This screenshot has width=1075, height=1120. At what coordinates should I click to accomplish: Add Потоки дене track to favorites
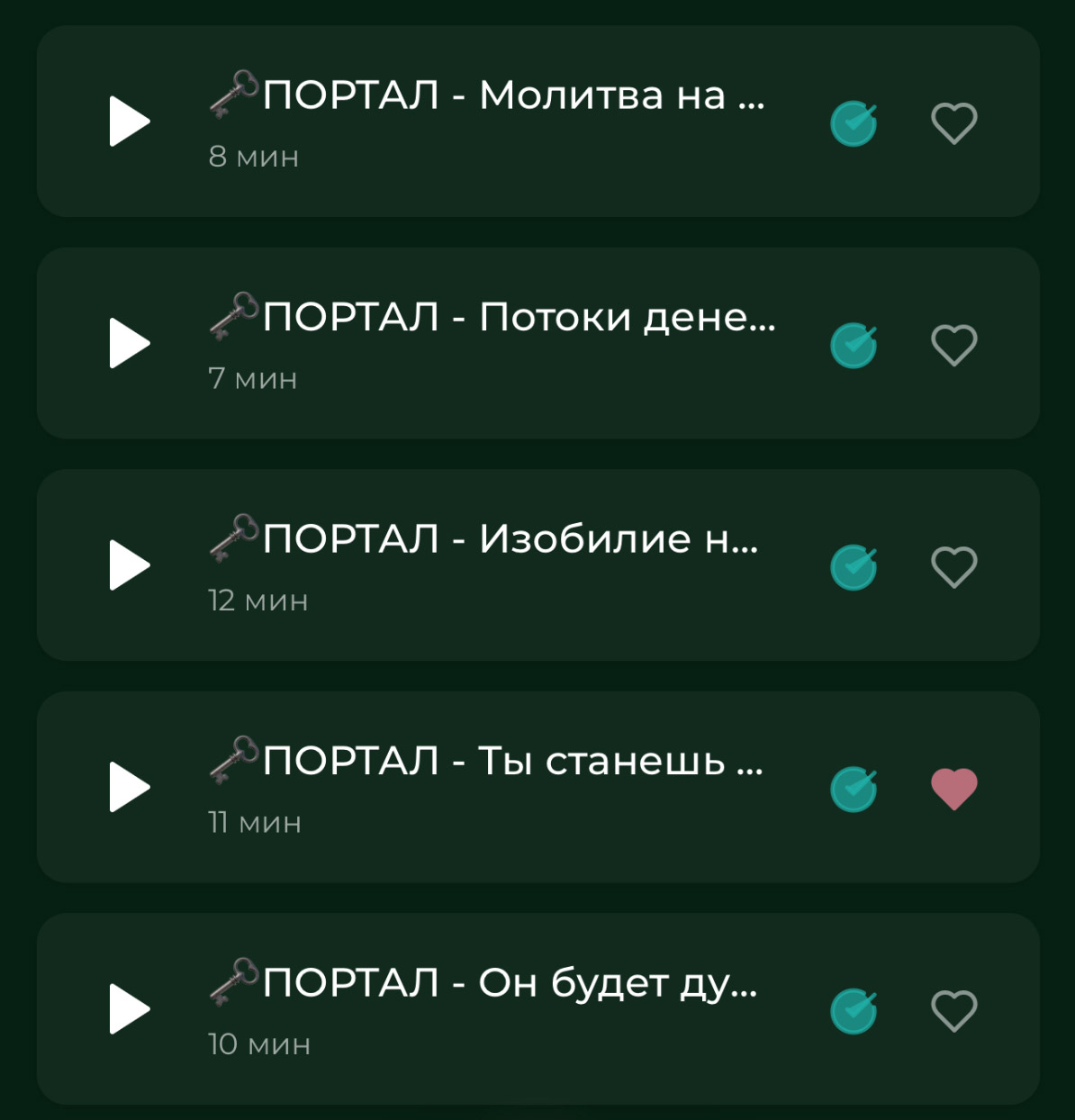953,345
